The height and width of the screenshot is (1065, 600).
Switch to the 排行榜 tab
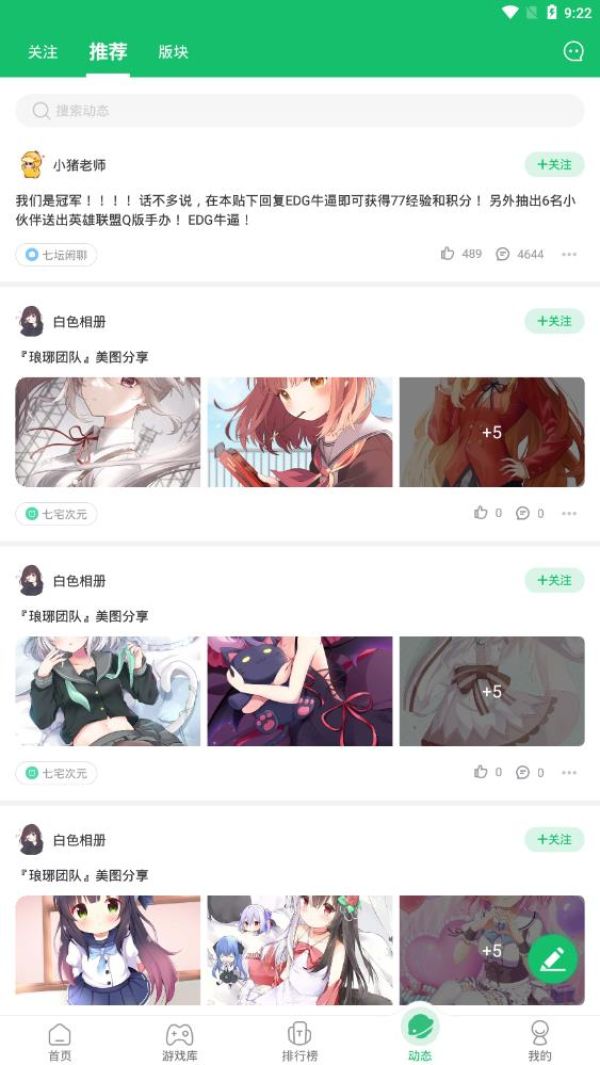click(x=300, y=1040)
